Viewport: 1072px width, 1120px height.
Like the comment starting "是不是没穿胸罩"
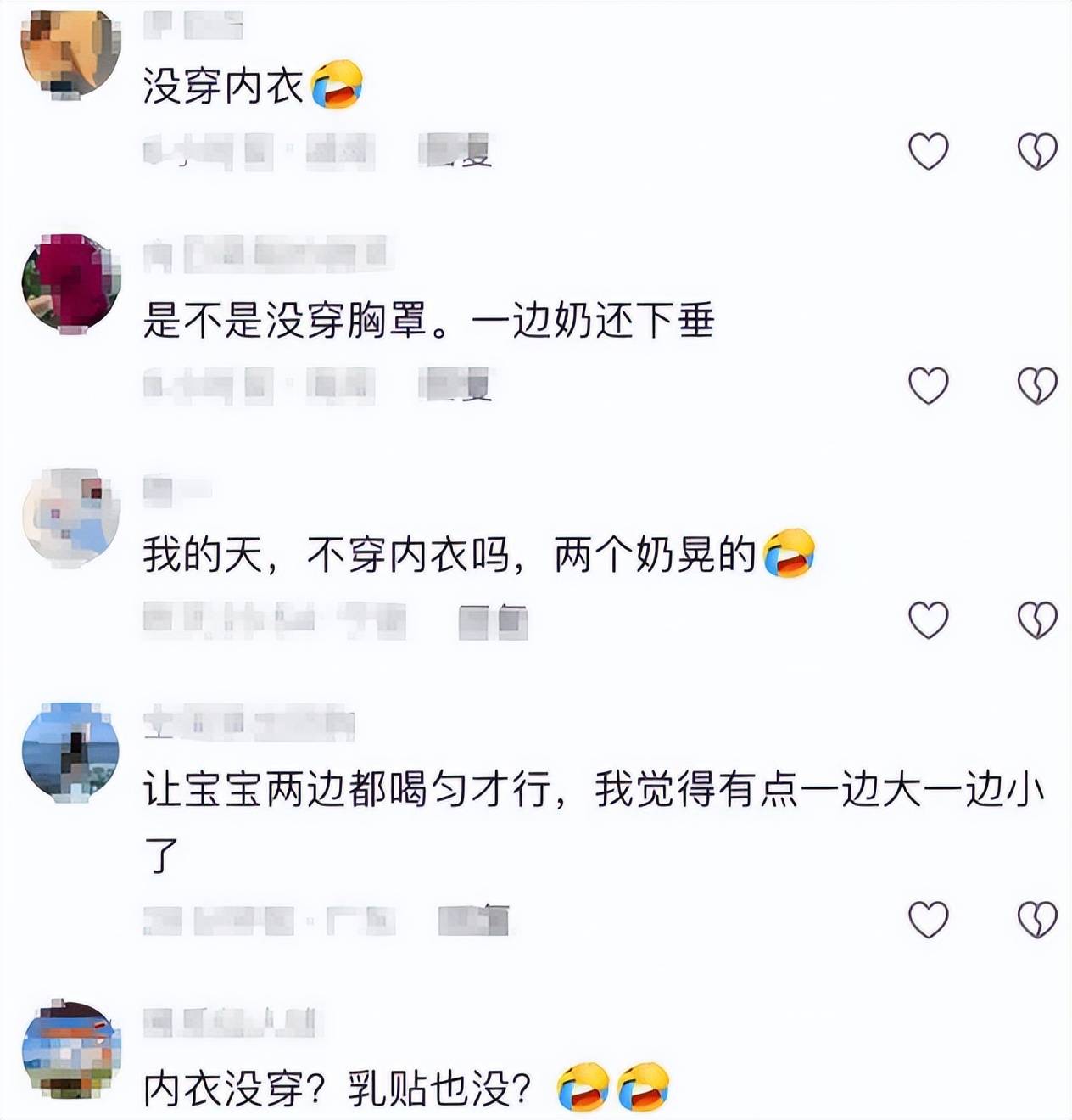click(928, 386)
